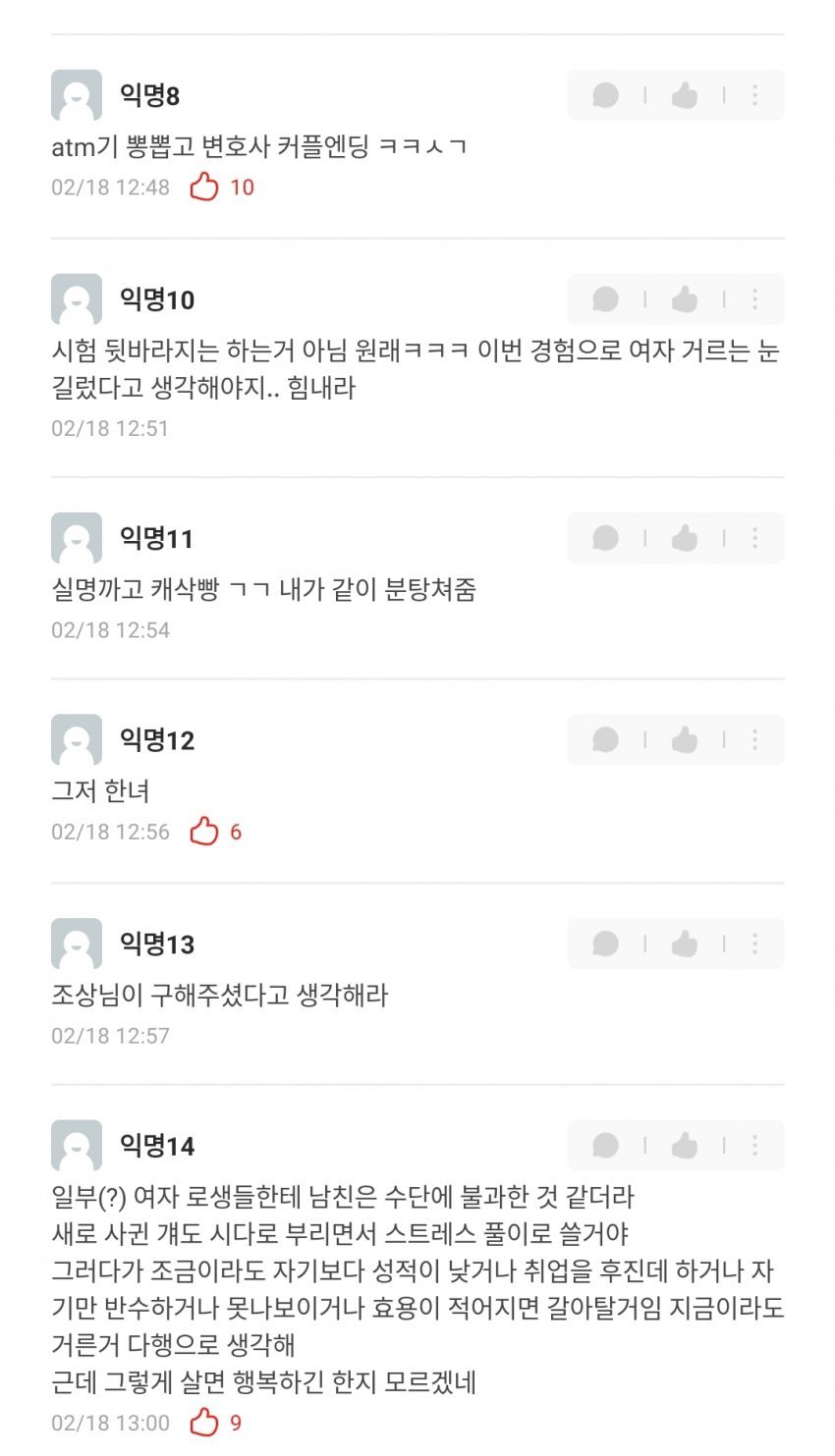
Task: Reply to 익명13's comment
Action: tap(606, 944)
